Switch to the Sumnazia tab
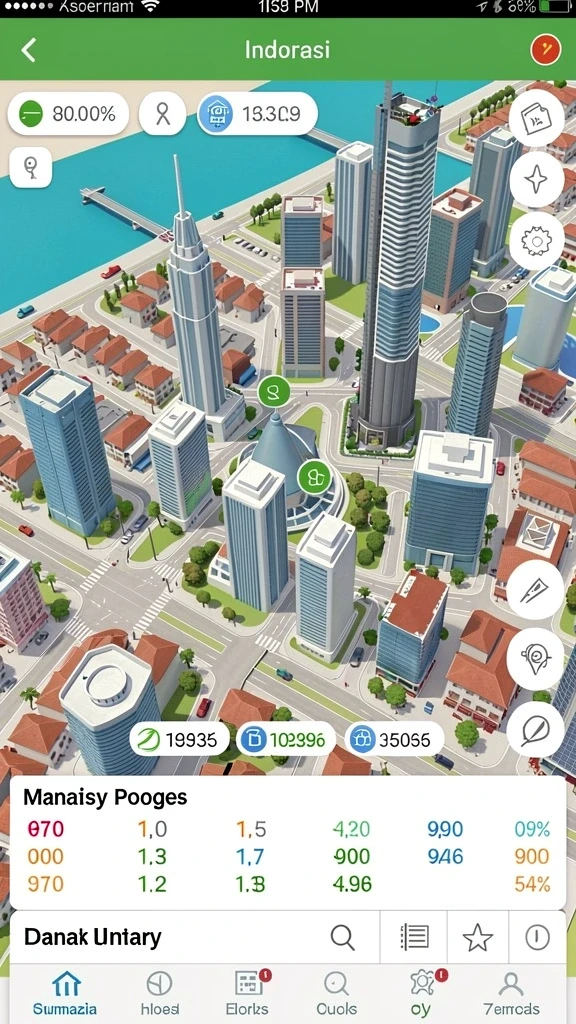The height and width of the screenshot is (1024, 576). (65, 993)
